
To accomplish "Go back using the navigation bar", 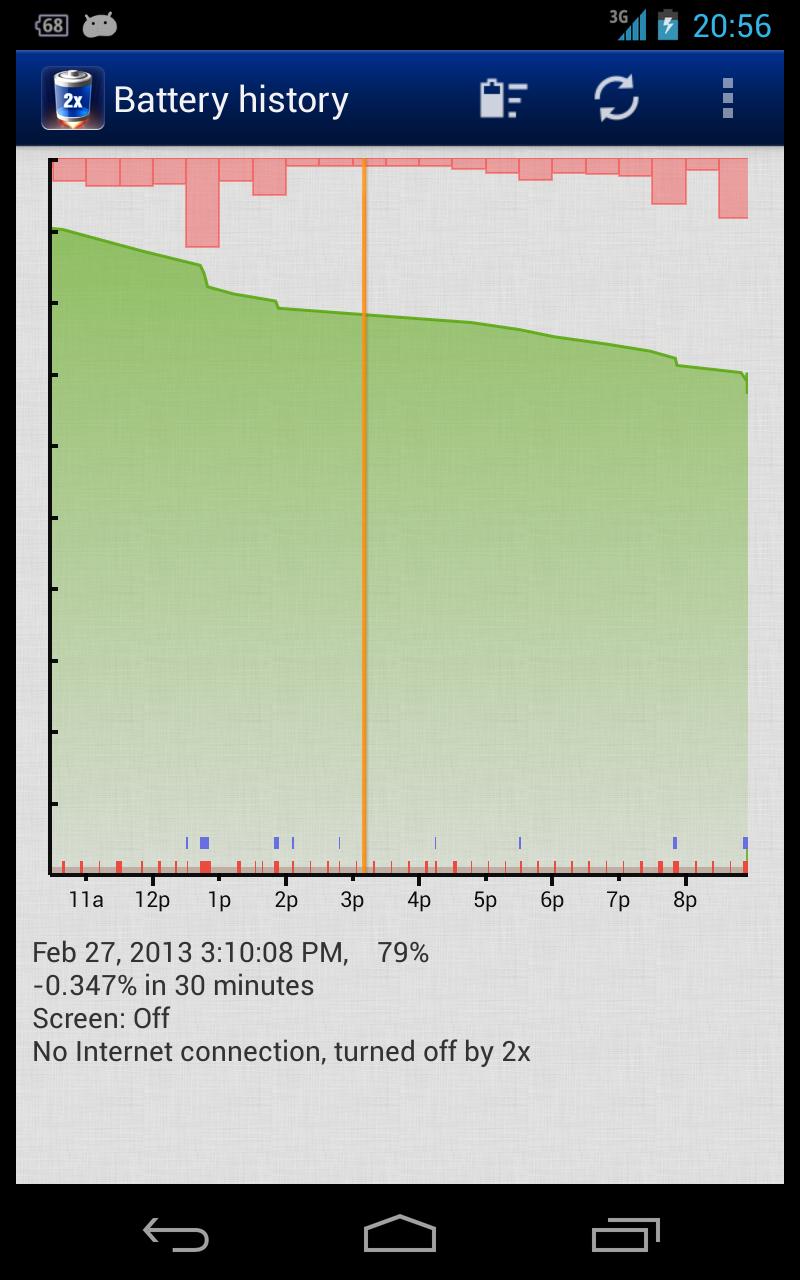I will (x=176, y=1234).
